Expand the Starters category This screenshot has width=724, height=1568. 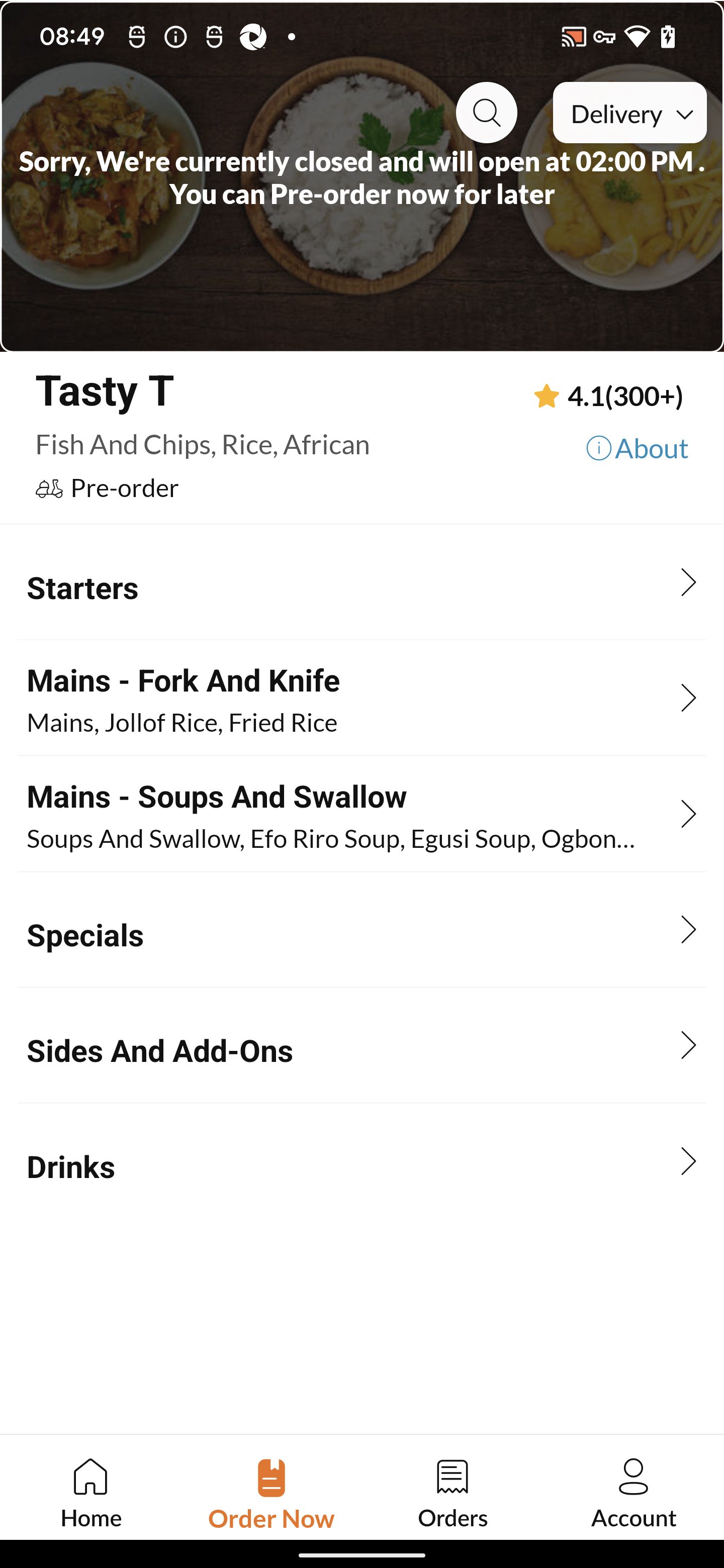(x=361, y=587)
